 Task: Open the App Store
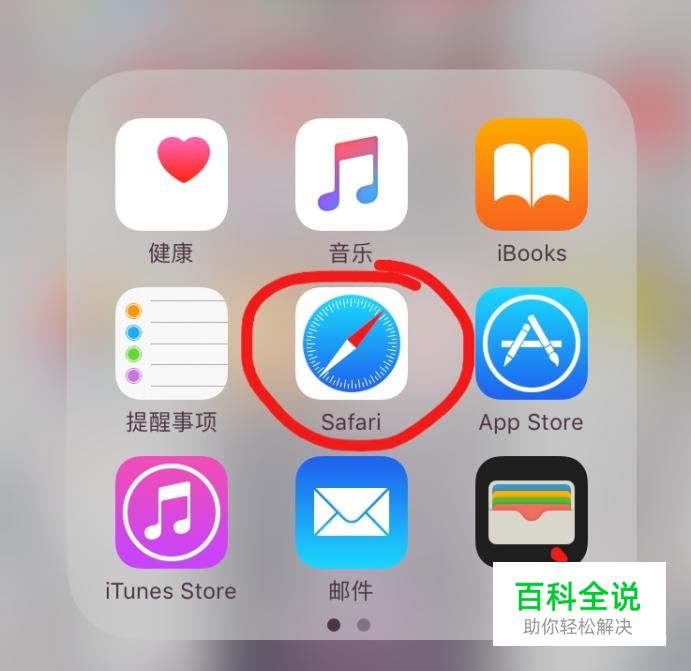pos(531,344)
